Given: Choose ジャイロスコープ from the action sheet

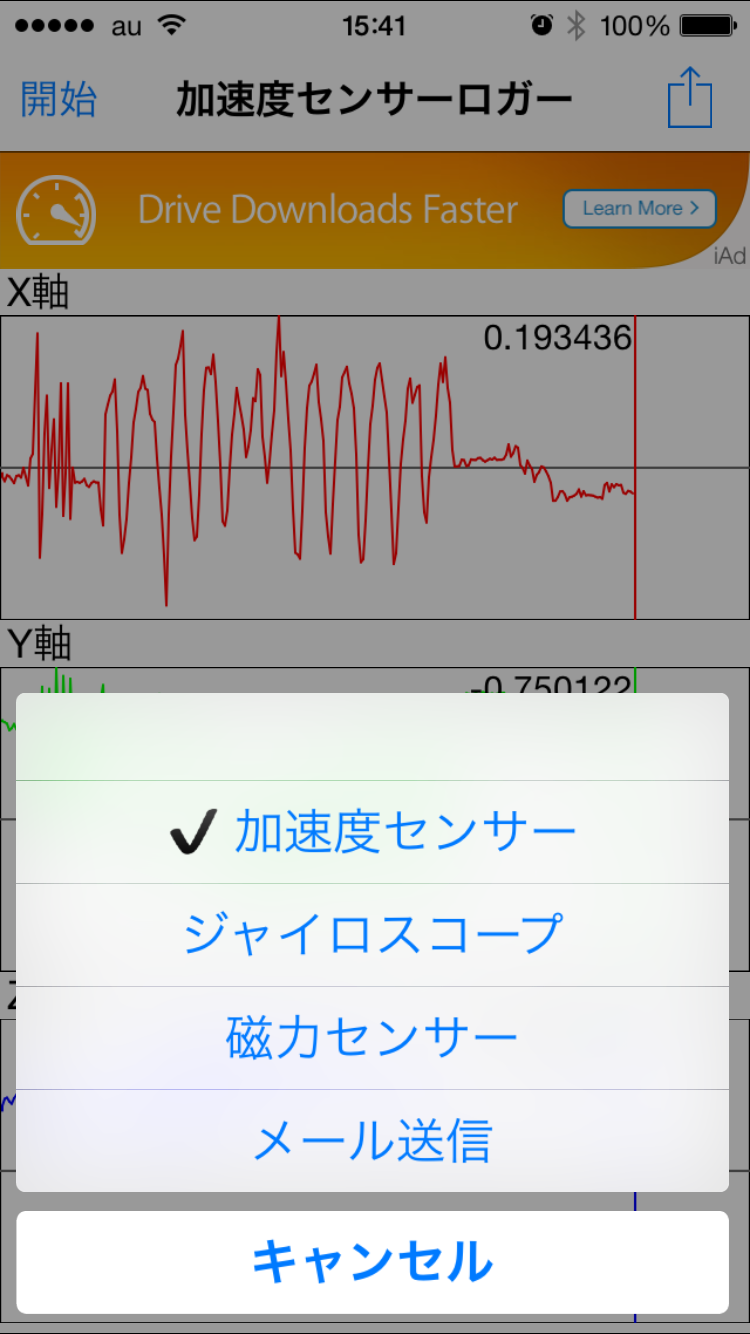Looking at the screenshot, I should (372, 935).
